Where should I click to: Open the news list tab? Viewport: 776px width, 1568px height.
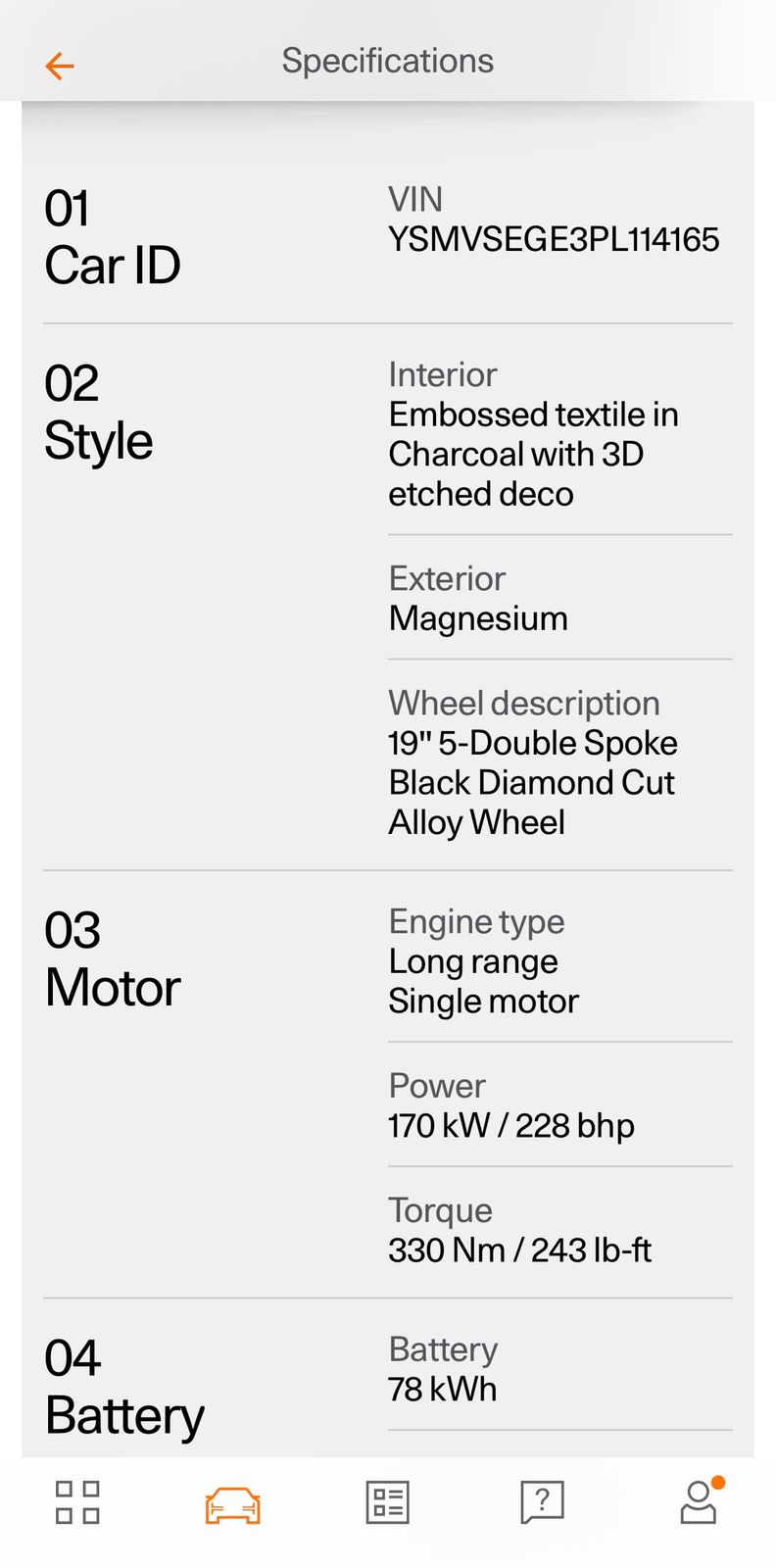point(387,1502)
